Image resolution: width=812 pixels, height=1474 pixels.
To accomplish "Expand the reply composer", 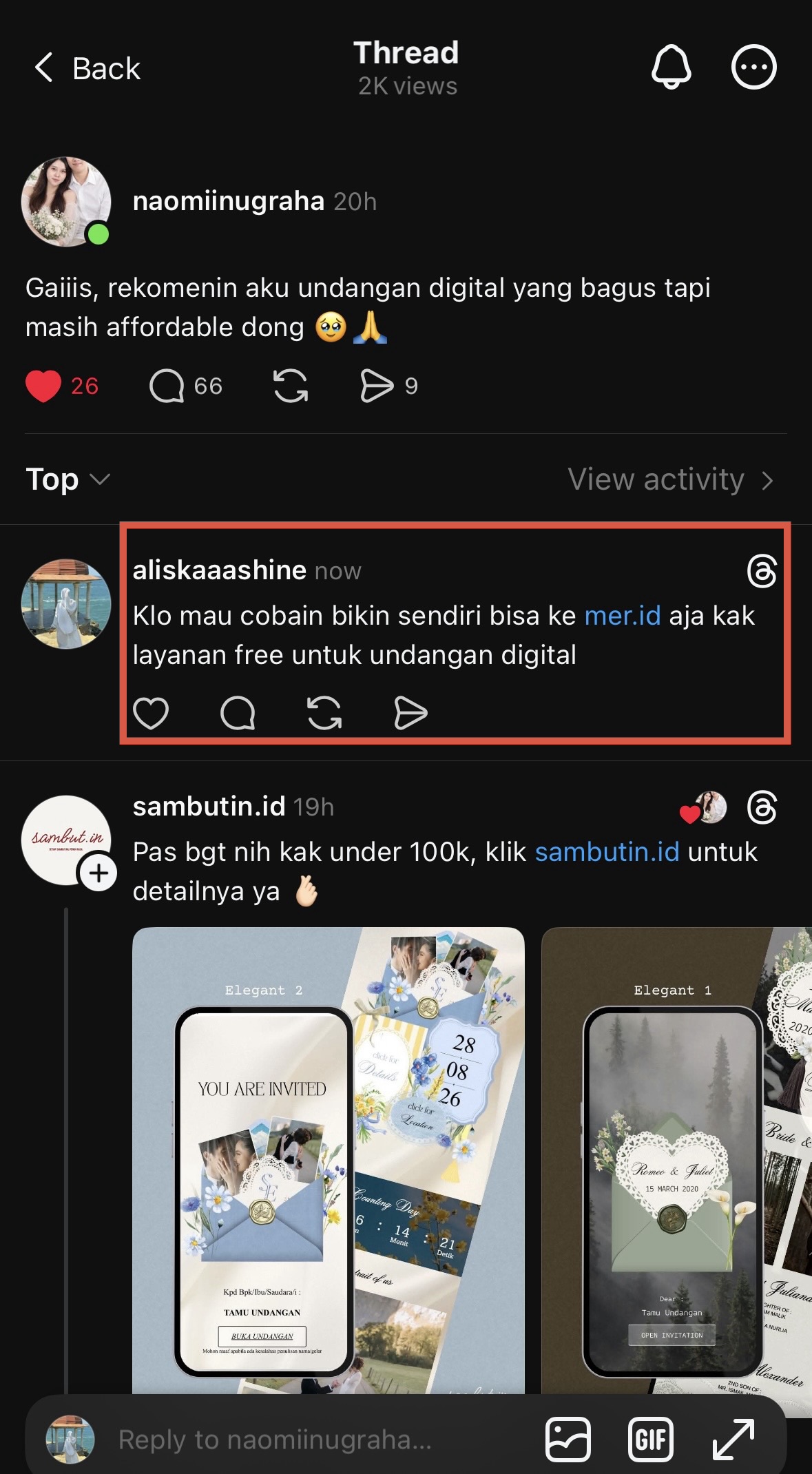I will pos(733,1440).
